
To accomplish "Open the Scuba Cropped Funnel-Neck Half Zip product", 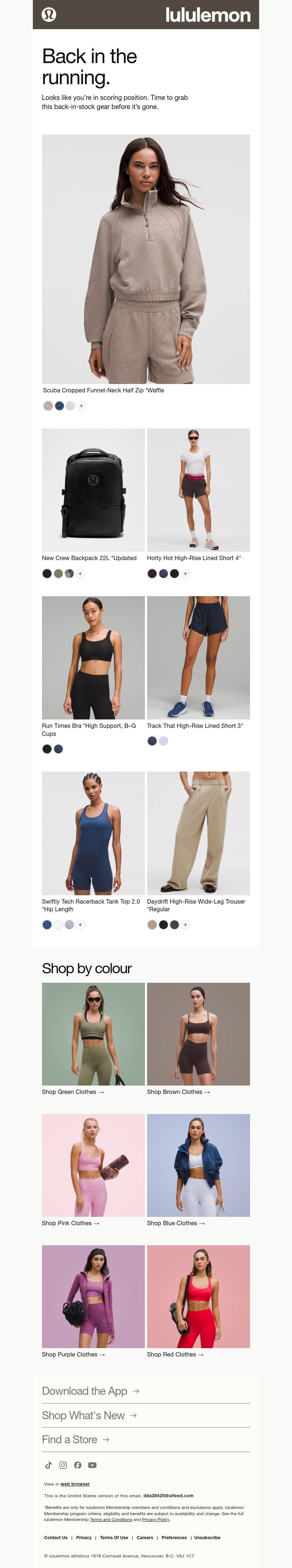I will point(146,259).
